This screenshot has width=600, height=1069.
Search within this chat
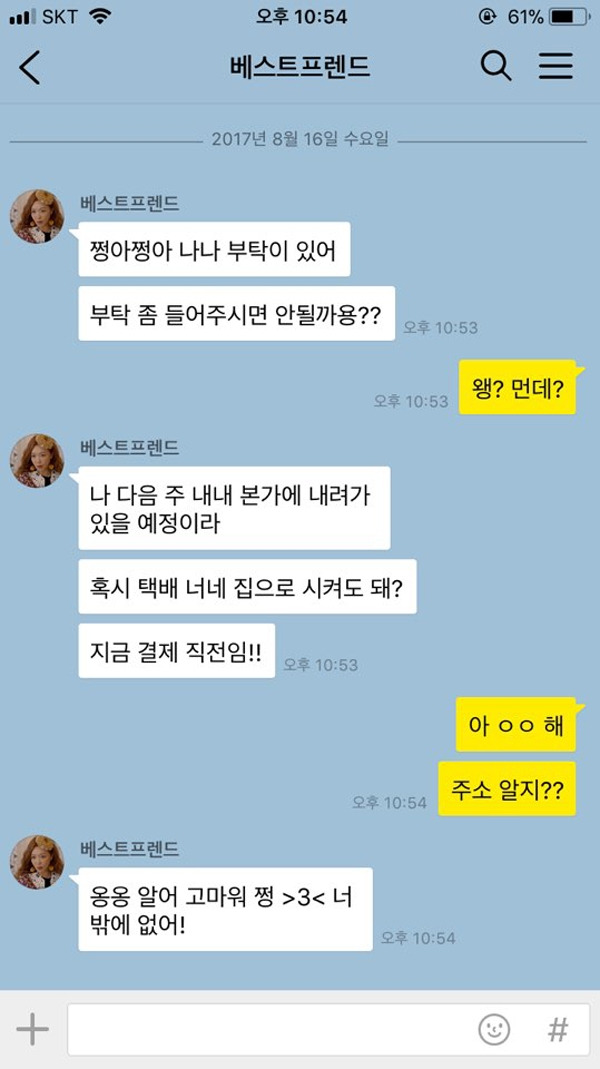[496, 67]
